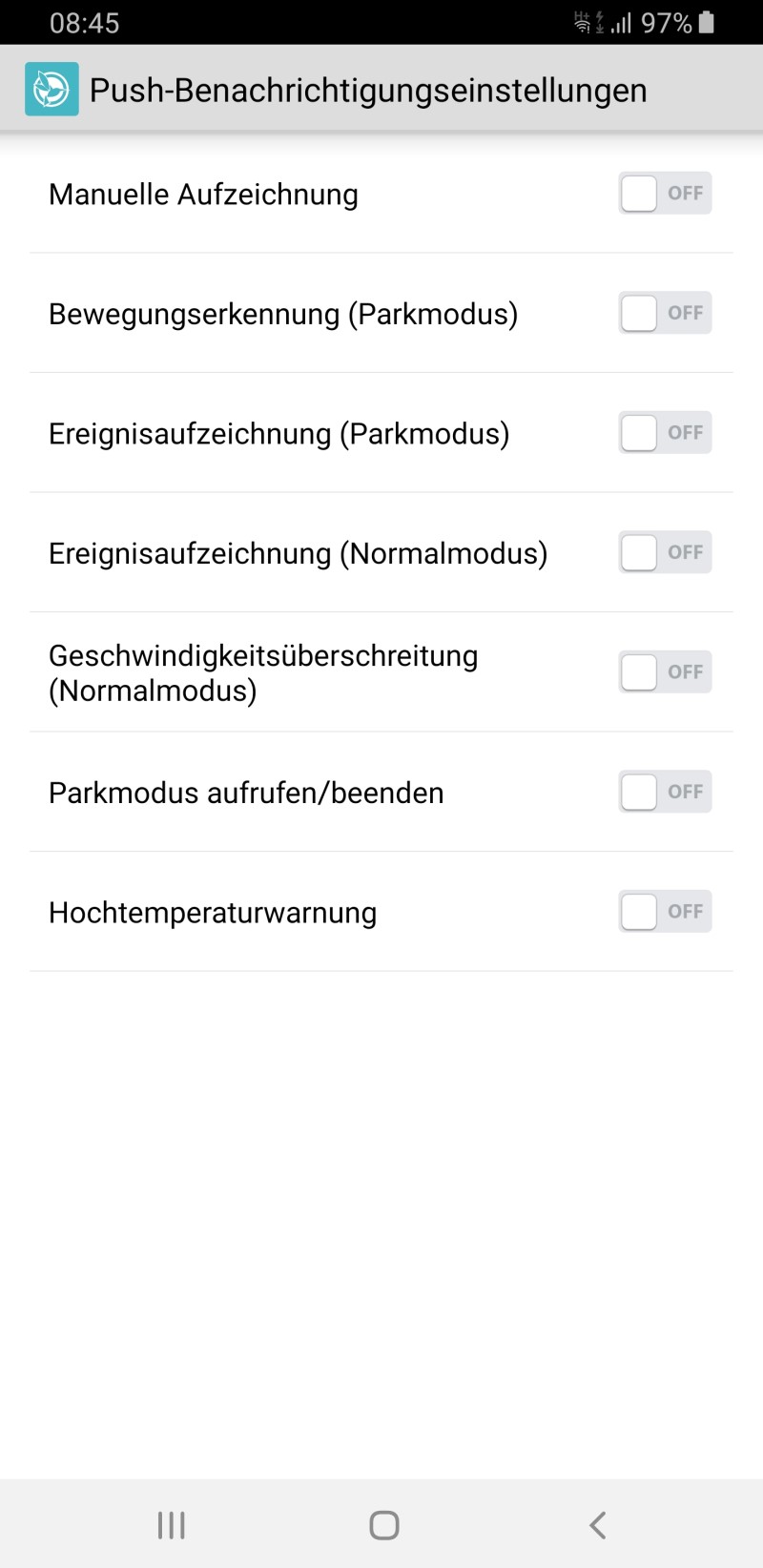The width and height of the screenshot is (763, 1568).
Task: Toggle Bewegungserkennung (Parkmodus) switch on
Action: pyautogui.click(x=665, y=313)
